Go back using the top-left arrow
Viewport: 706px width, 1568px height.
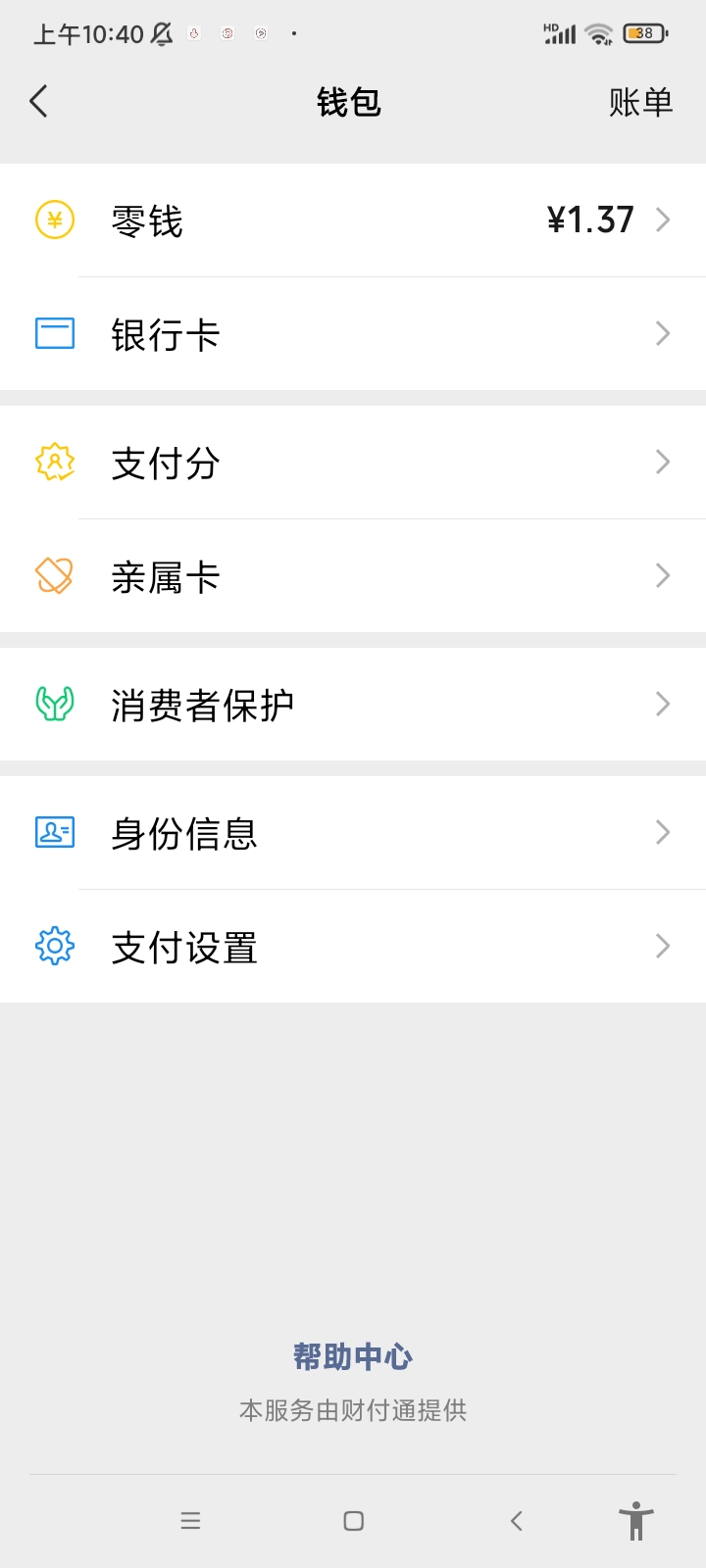[39, 101]
